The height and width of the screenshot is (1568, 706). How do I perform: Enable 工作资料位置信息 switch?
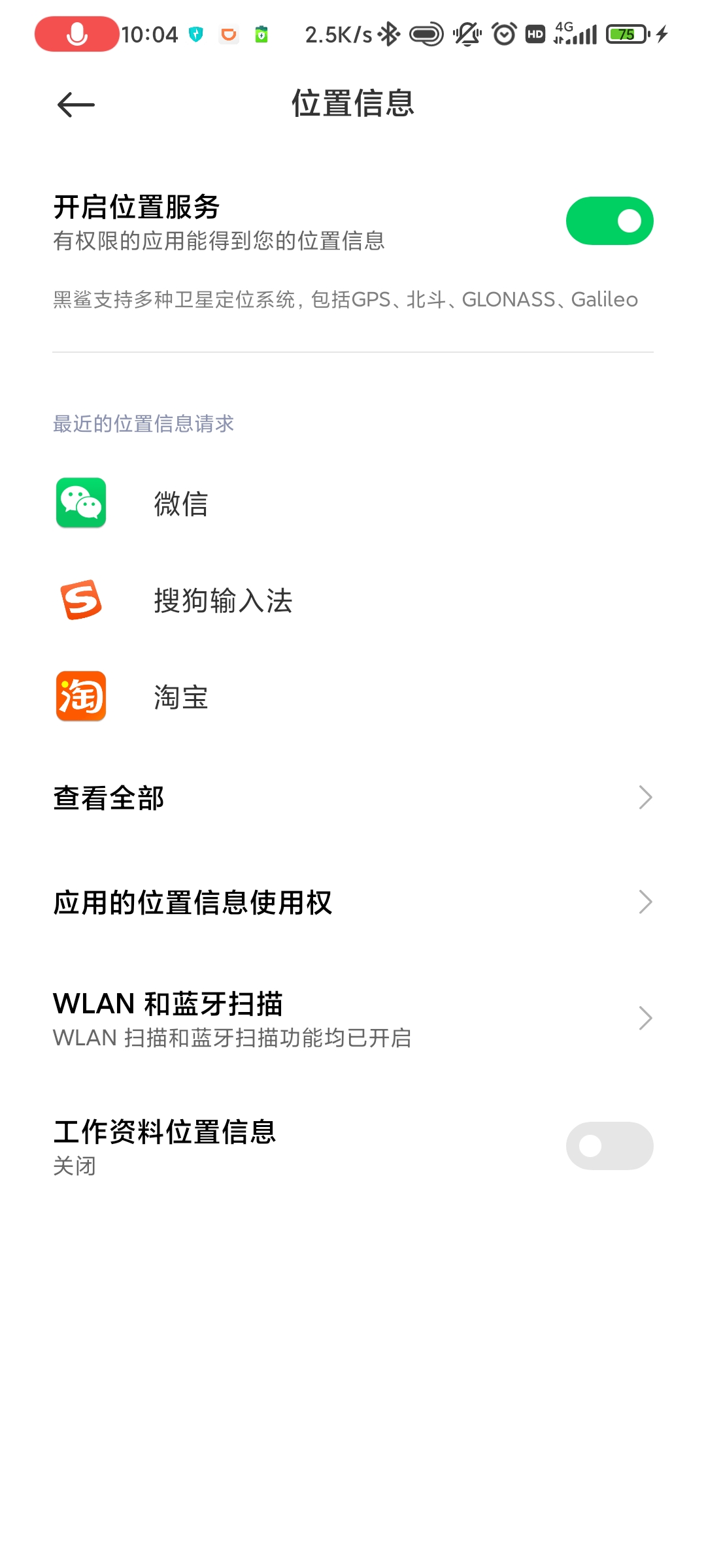tap(609, 1146)
